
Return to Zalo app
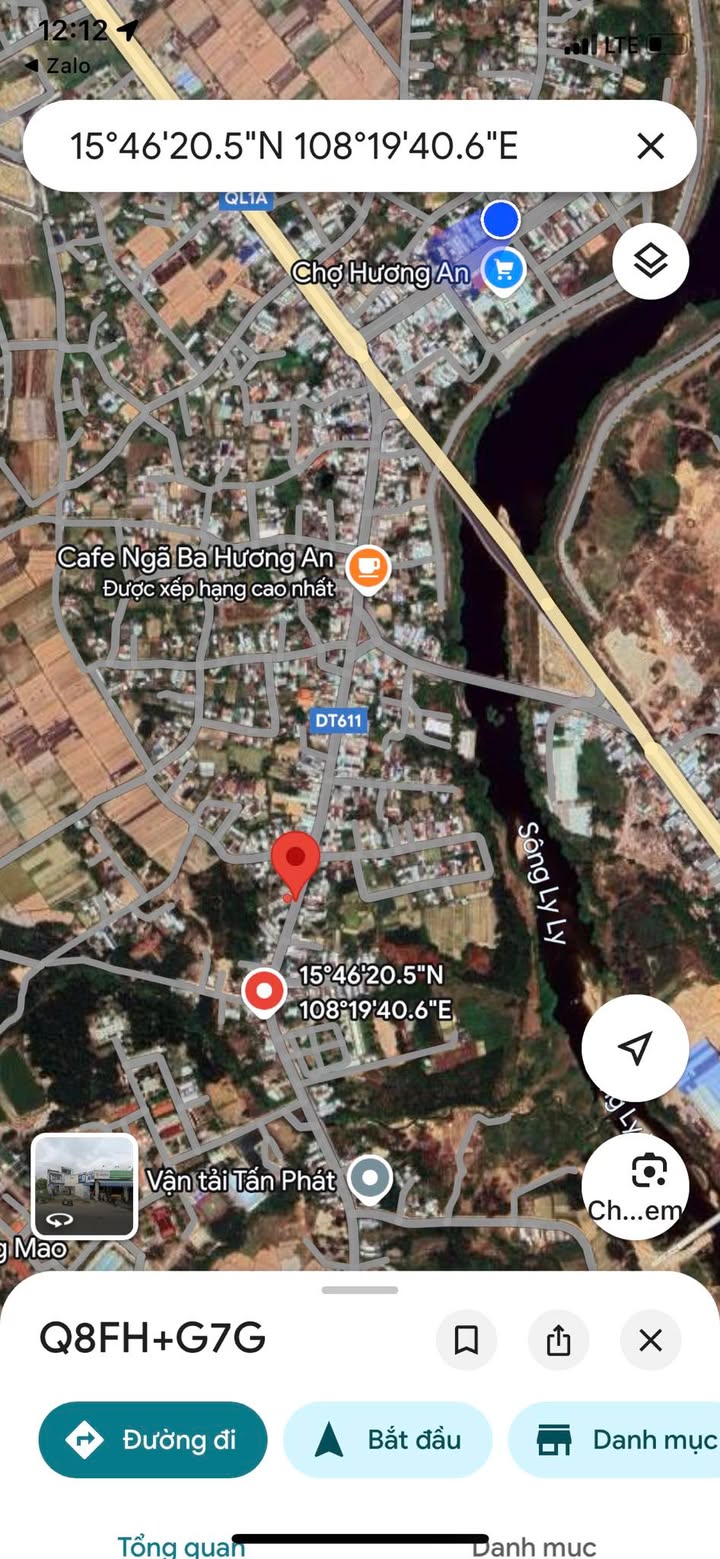click(x=57, y=66)
